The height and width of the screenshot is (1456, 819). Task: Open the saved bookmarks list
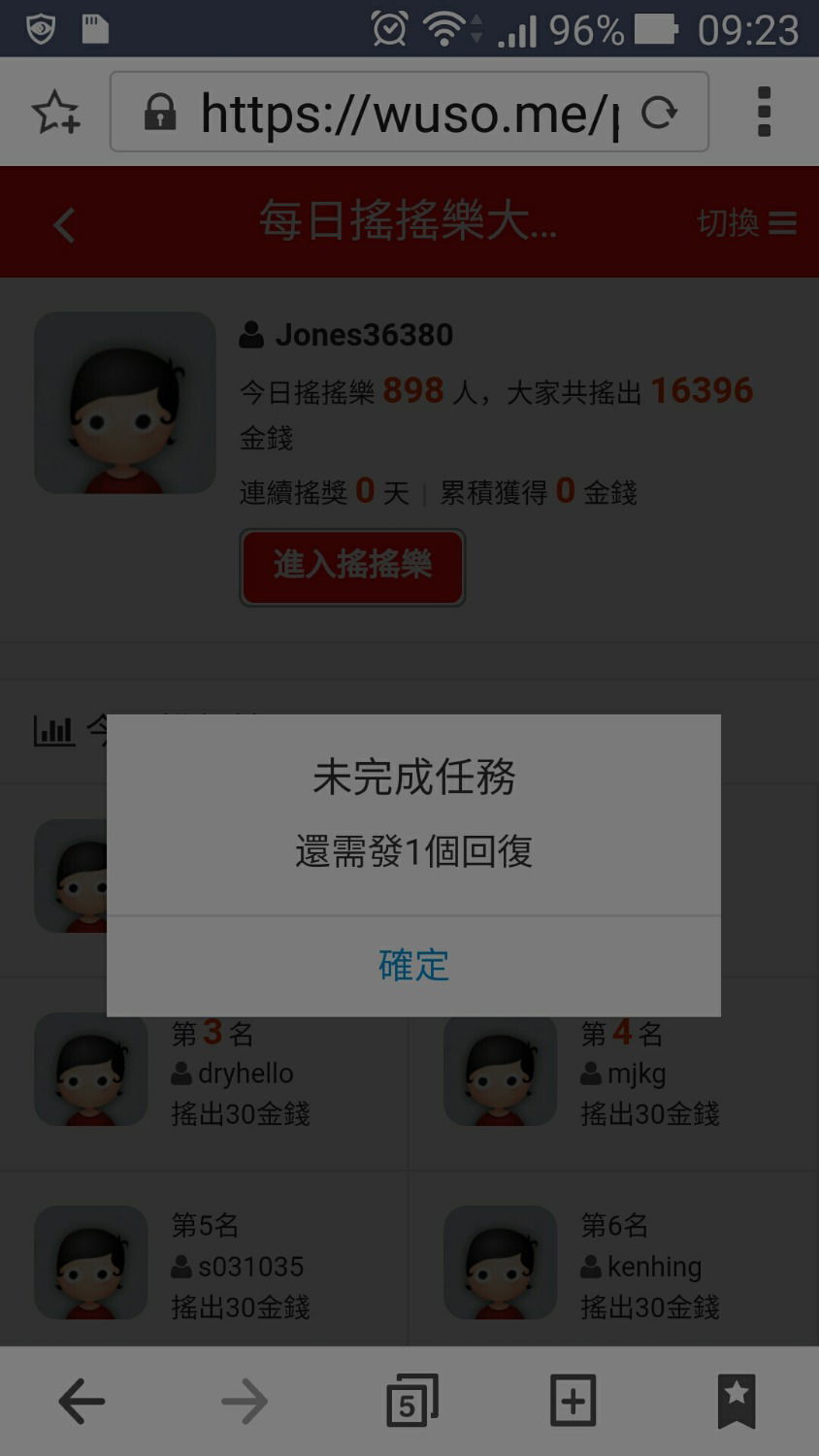(x=737, y=1401)
